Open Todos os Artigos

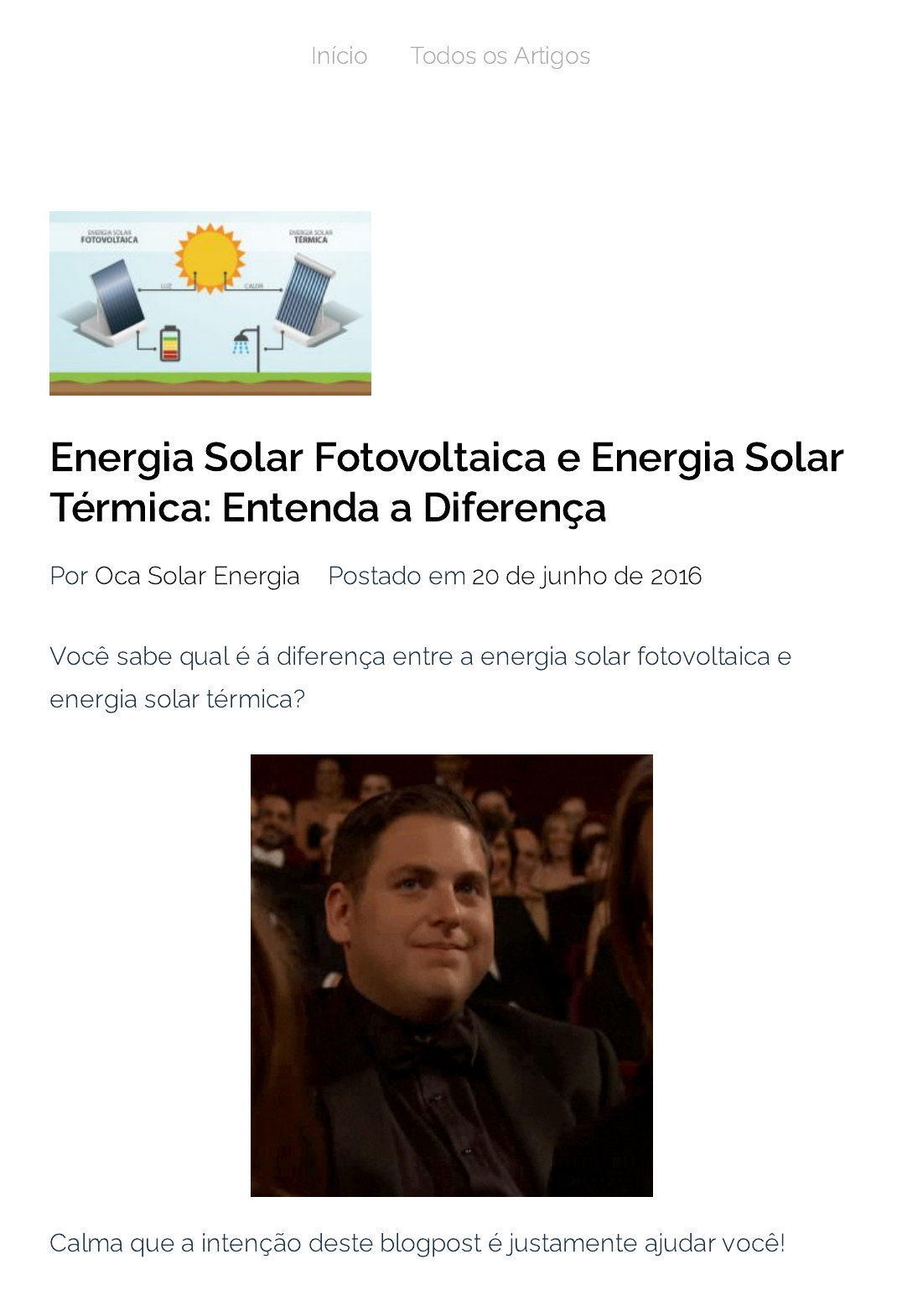500,56
